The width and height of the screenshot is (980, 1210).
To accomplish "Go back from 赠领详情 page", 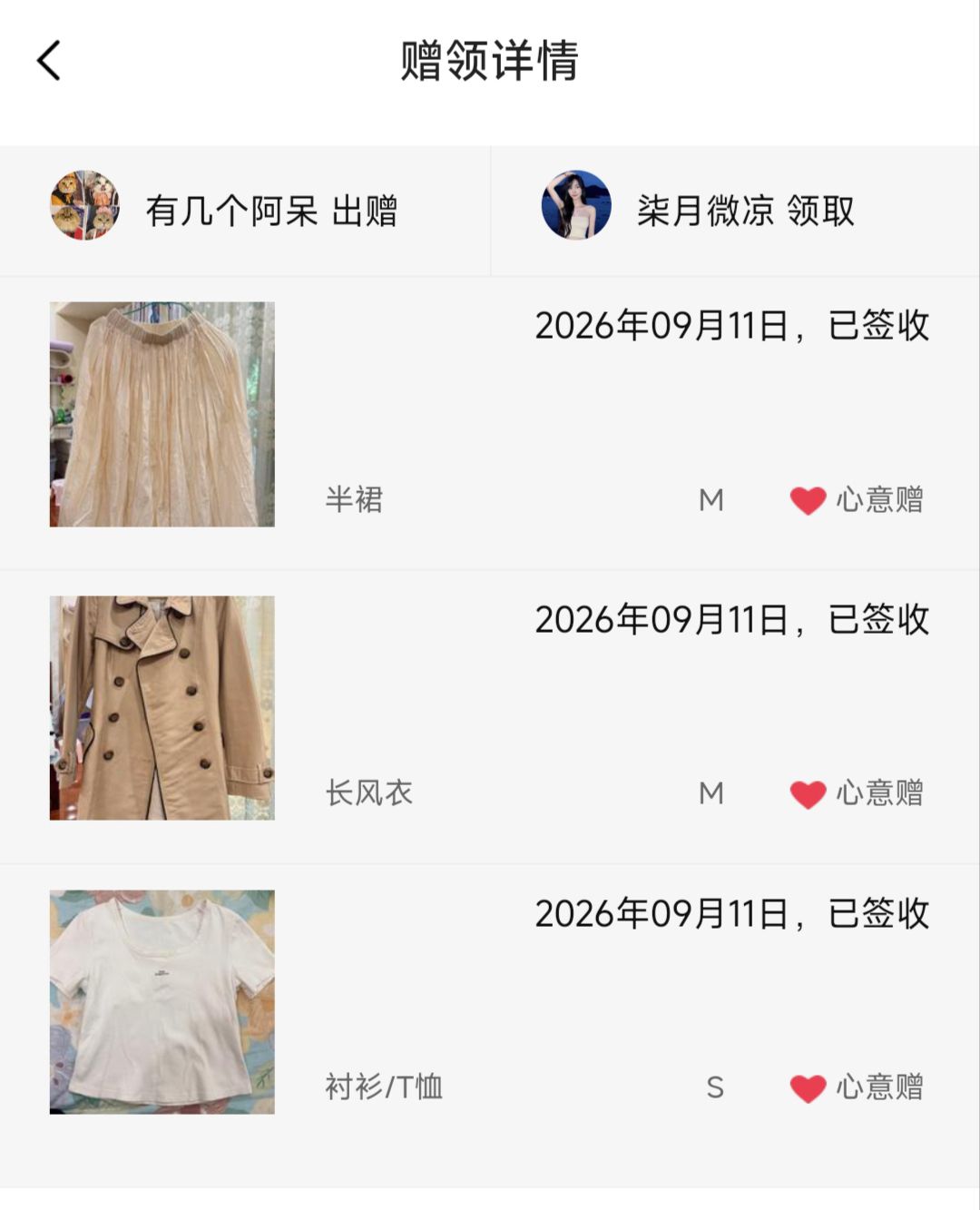I will coord(49,61).
